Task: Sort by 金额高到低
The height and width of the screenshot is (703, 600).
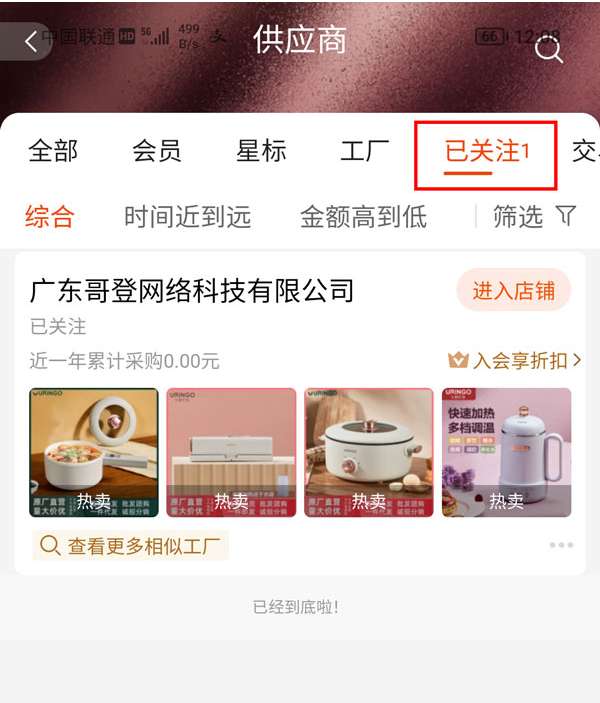Action: click(363, 216)
